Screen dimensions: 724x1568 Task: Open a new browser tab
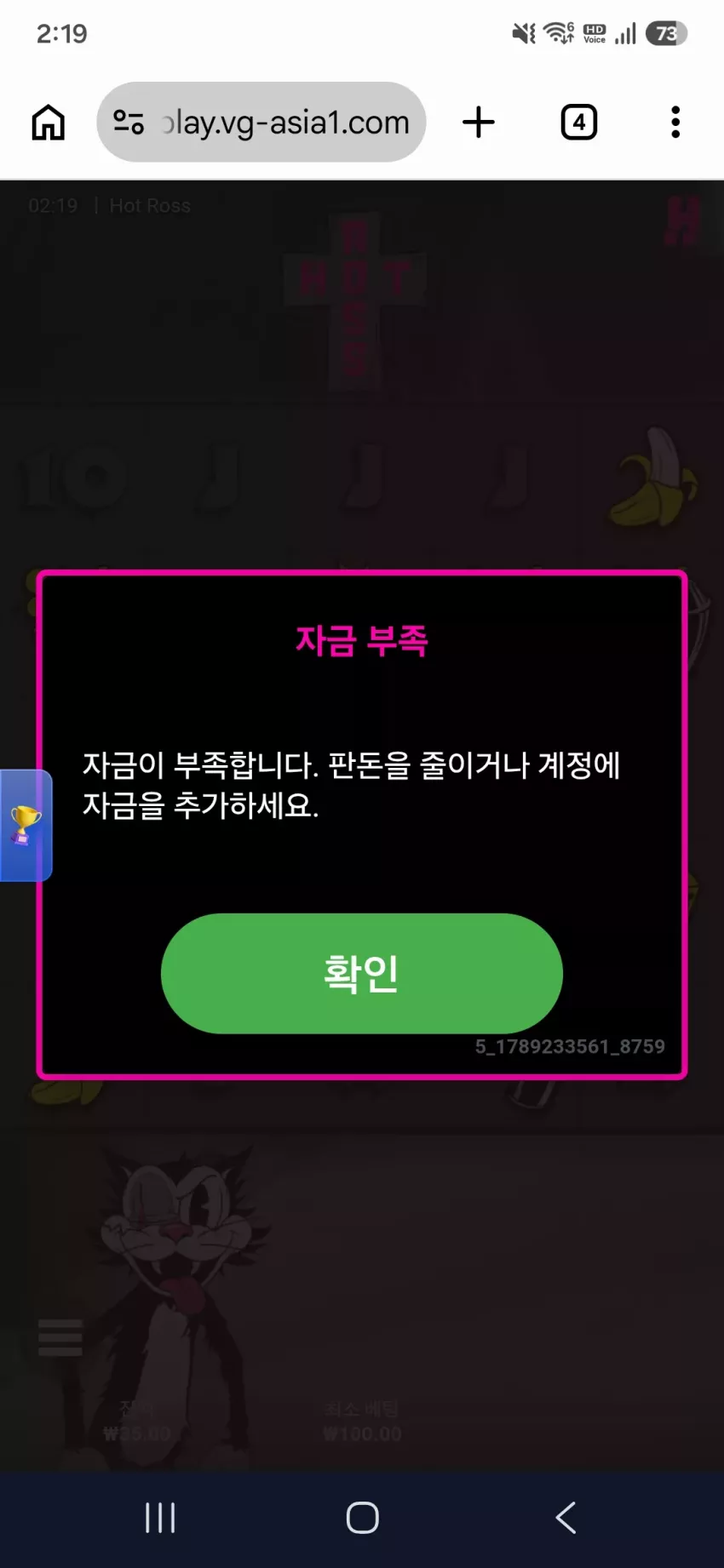pyautogui.click(x=479, y=122)
